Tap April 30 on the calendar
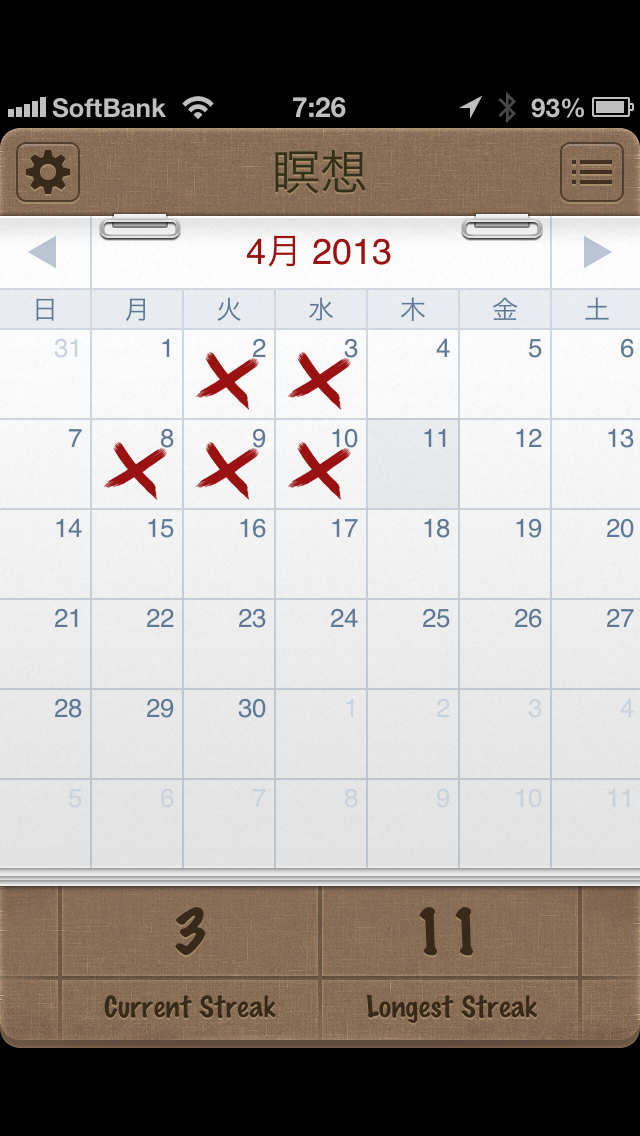The height and width of the screenshot is (1136, 640). tap(229, 735)
